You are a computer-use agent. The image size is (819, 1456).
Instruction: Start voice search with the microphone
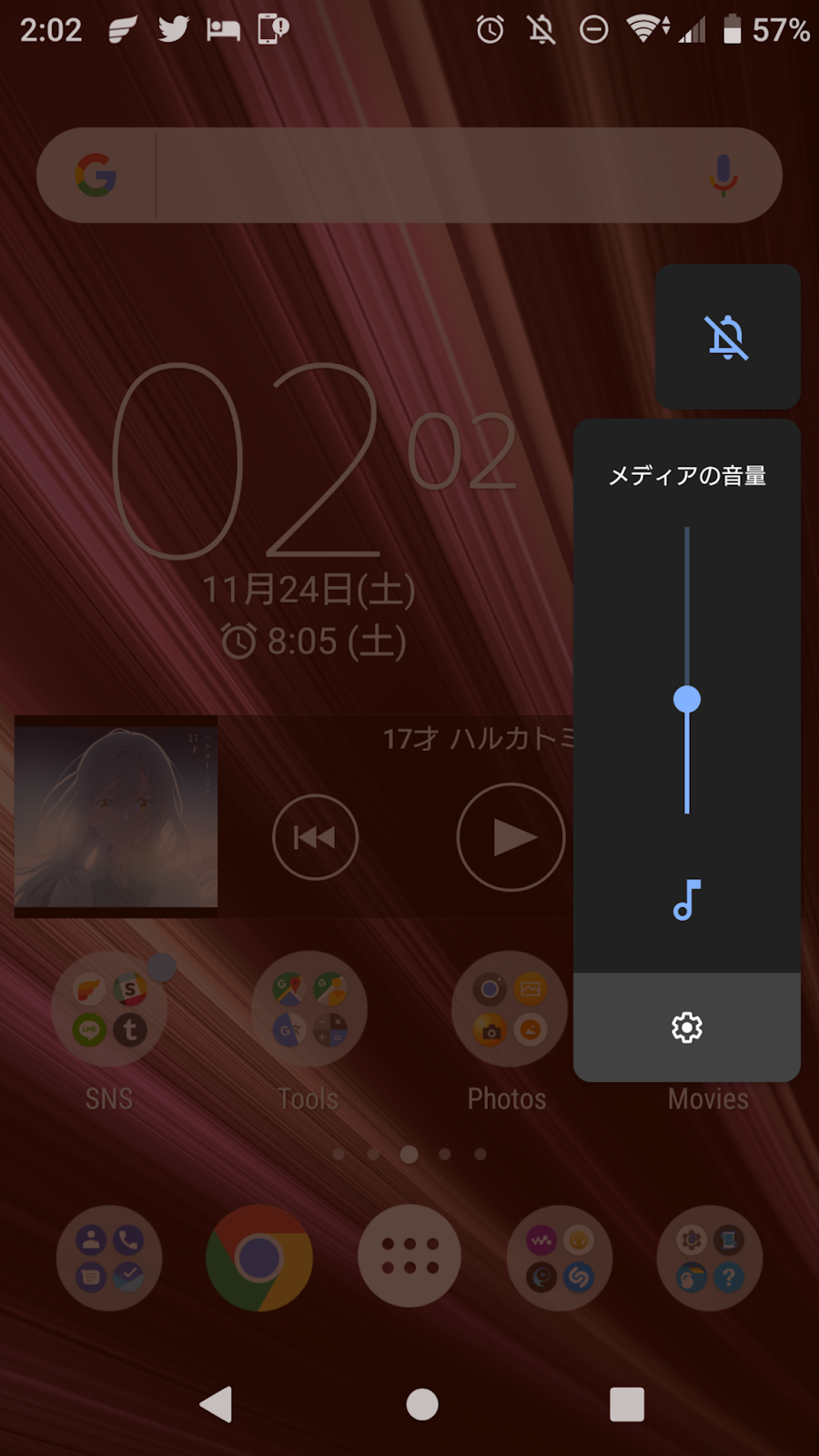(x=723, y=176)
